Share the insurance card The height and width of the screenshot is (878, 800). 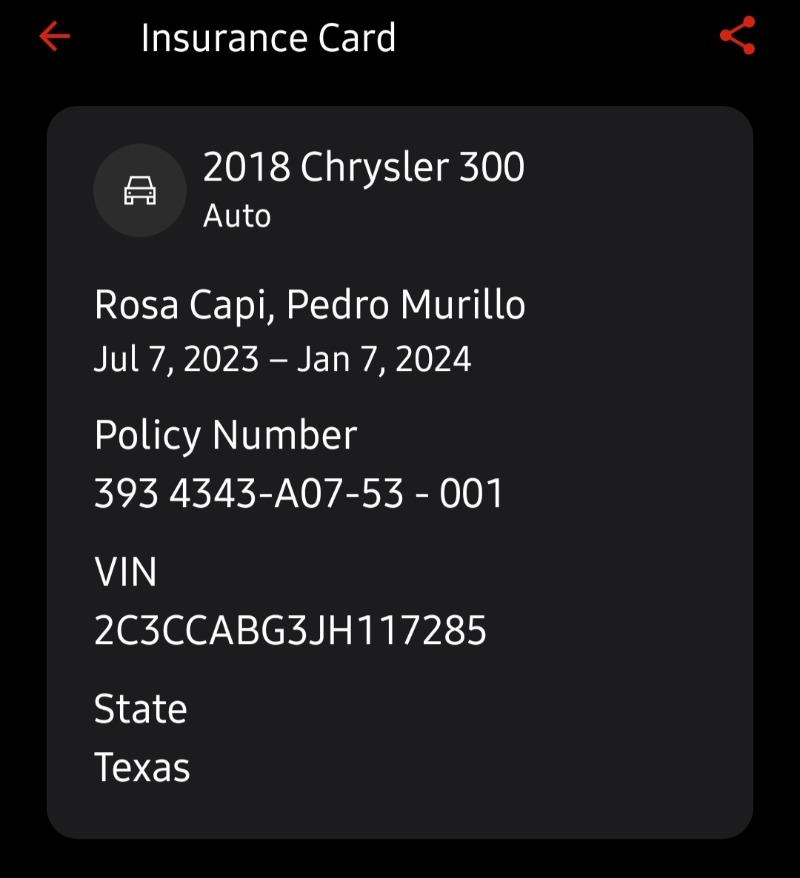point(738,35)
